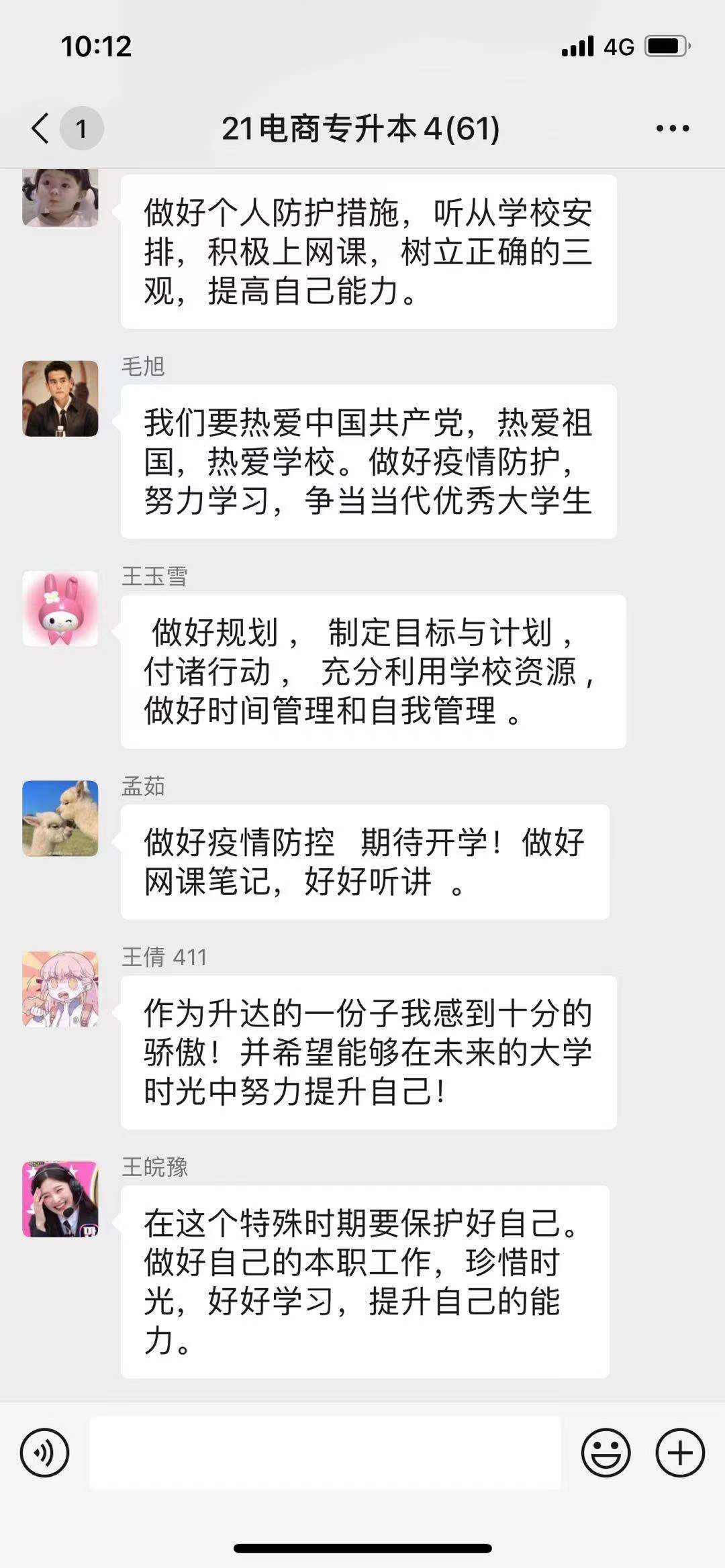
Task: Go back to the chat list
Action: point(42,127)
